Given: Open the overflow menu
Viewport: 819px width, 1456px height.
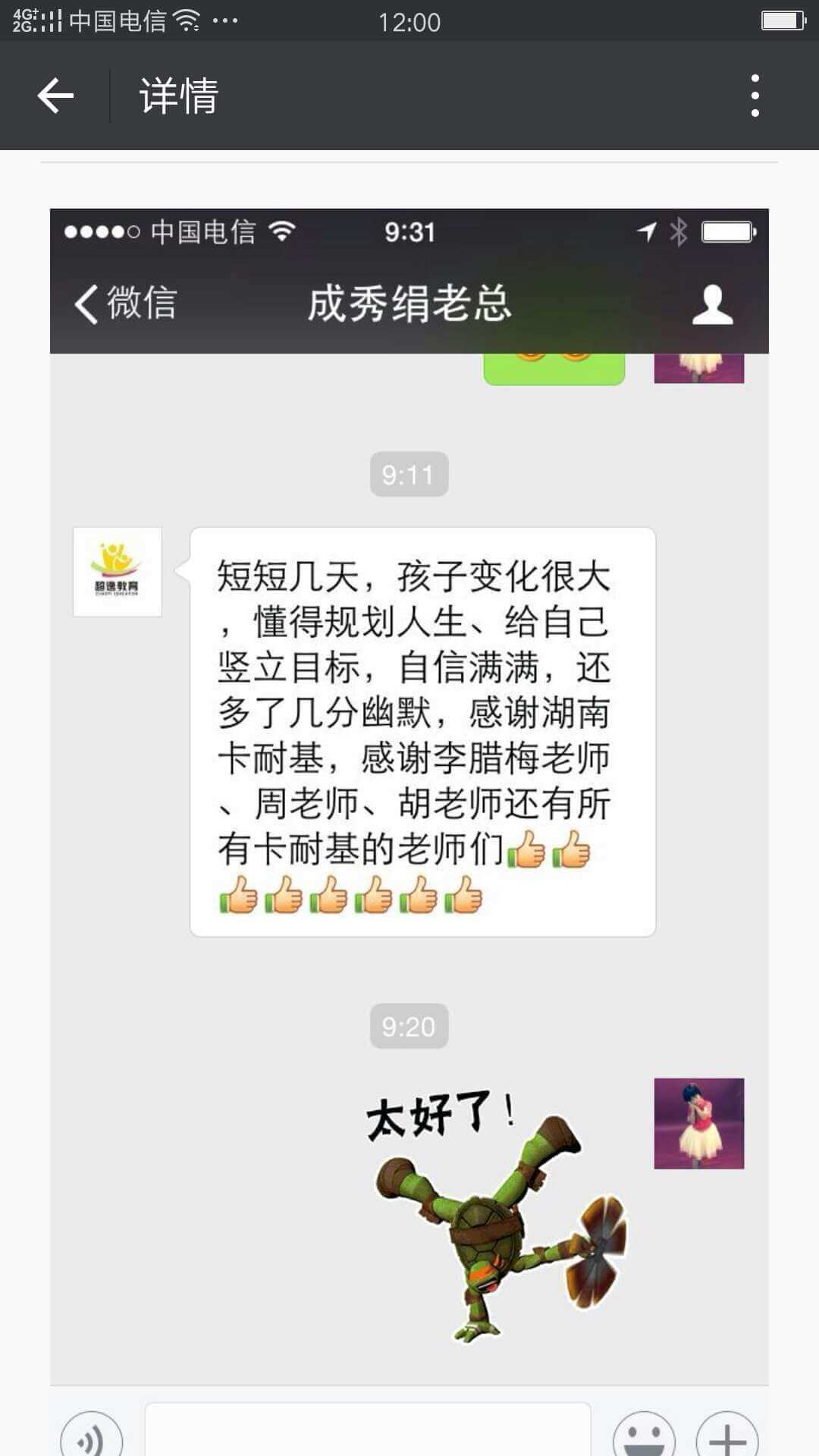Looking at the screenshot, I should [x=755, y=96].
